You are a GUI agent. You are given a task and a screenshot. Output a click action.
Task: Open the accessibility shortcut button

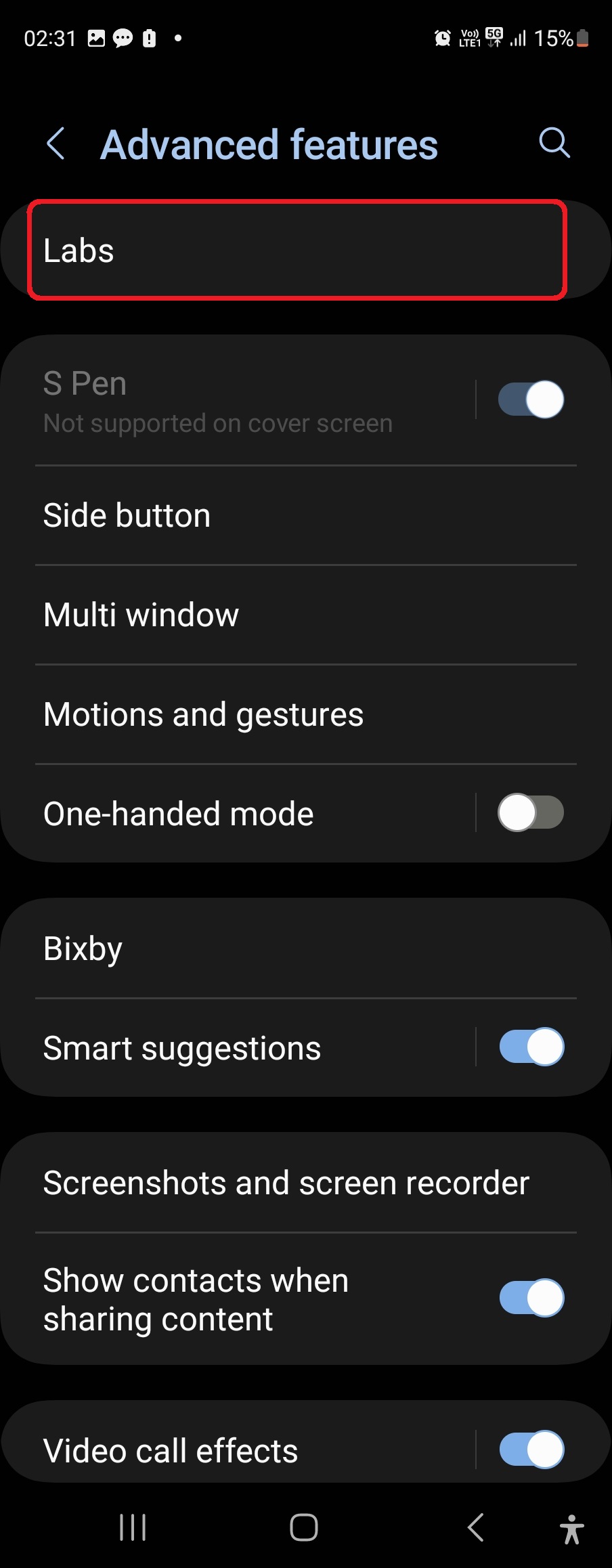pyautogui.click(x=572, y=1529)
